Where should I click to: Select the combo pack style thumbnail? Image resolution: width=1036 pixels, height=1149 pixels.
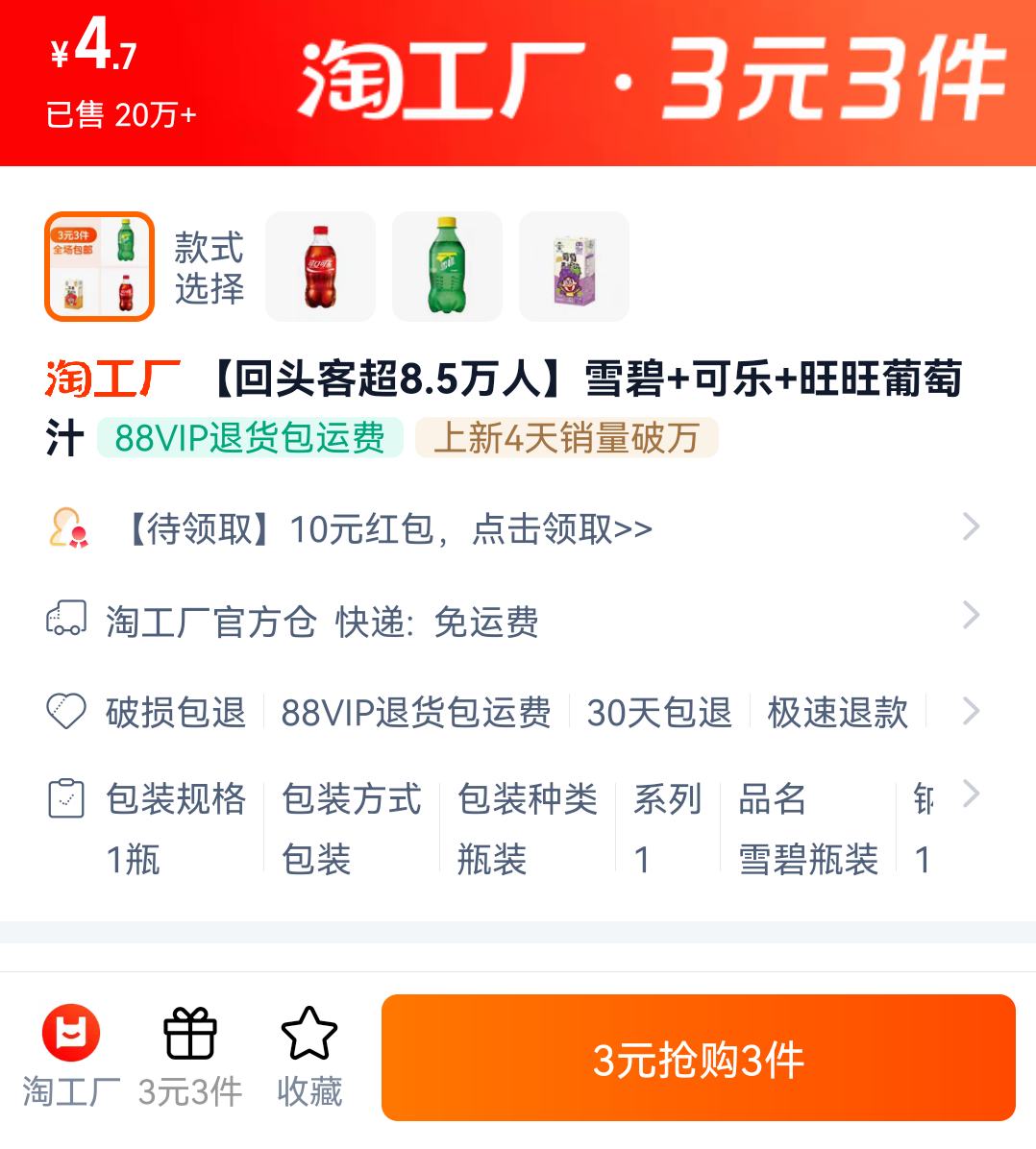[x=99, y=266]
